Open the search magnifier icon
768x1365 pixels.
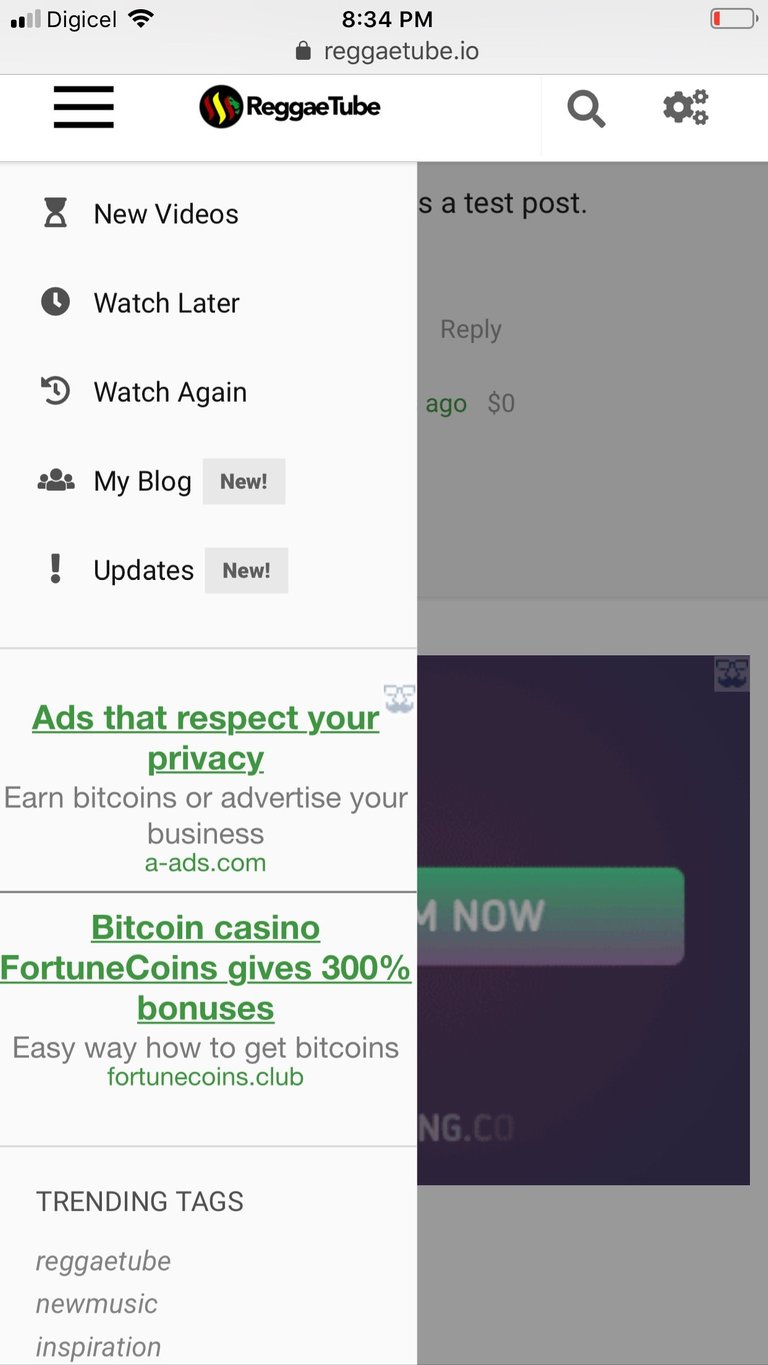point(586,108)
